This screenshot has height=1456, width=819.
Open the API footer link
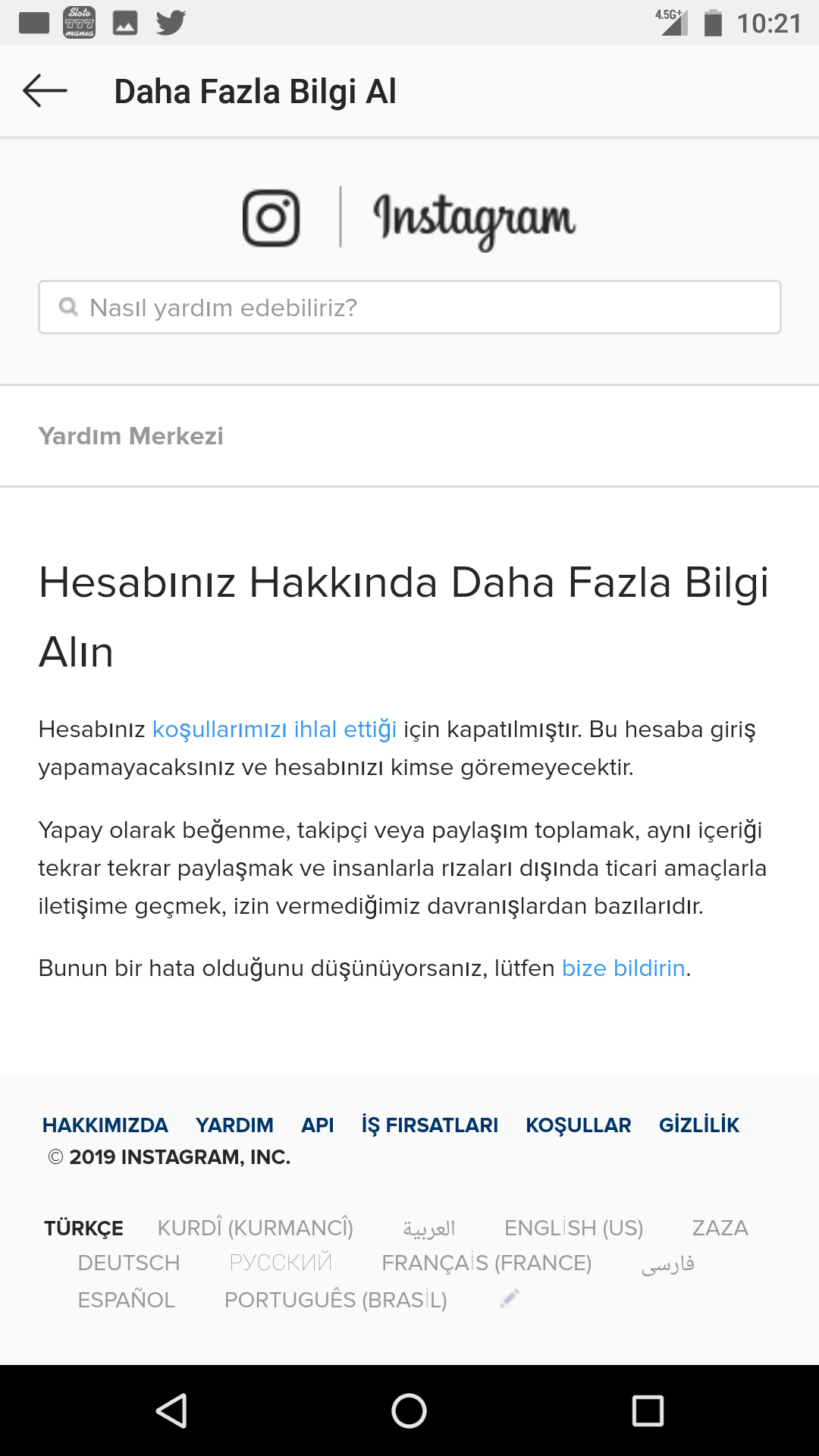click(318, 1125)
